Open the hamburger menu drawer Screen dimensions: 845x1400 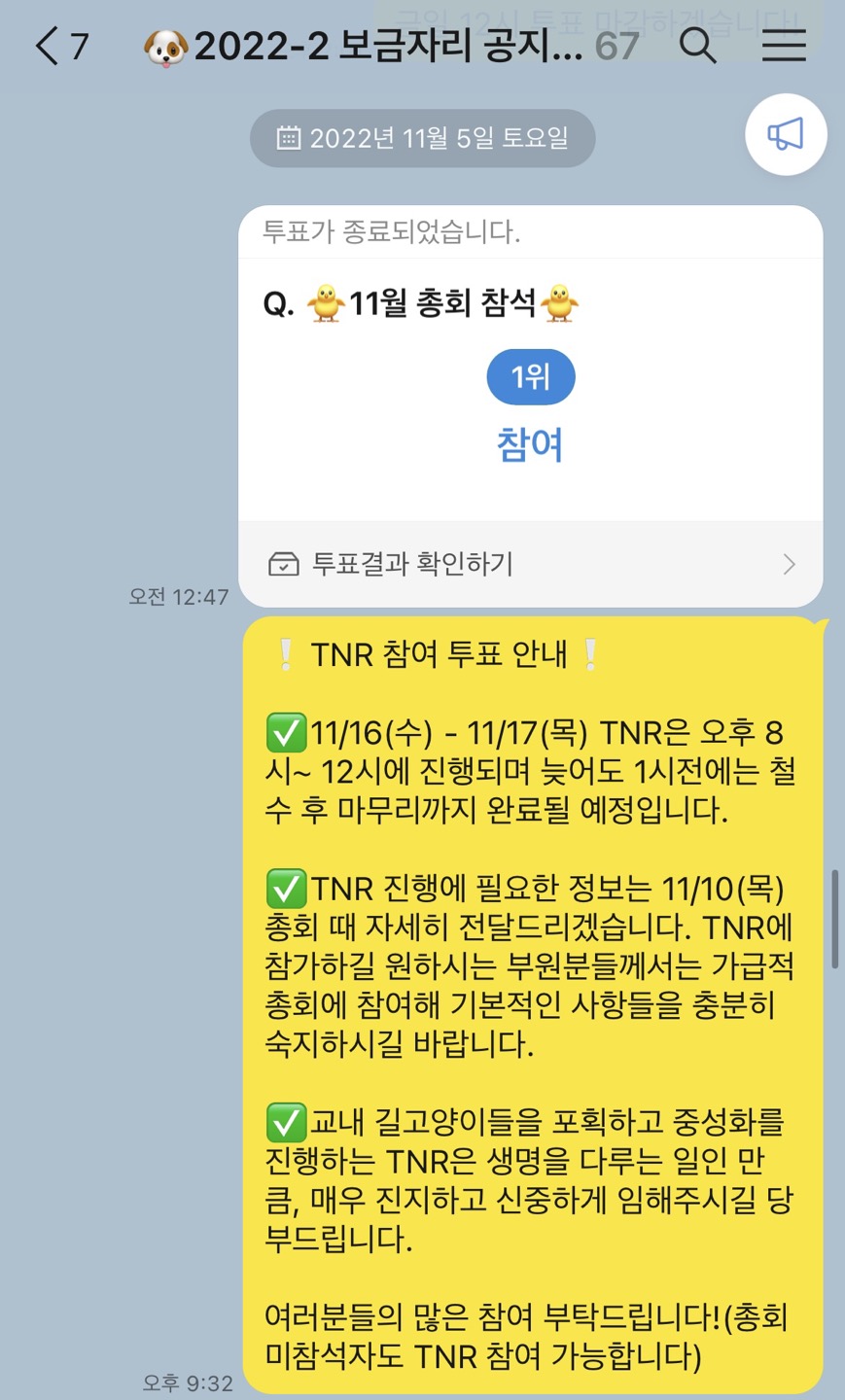[784, 46]
